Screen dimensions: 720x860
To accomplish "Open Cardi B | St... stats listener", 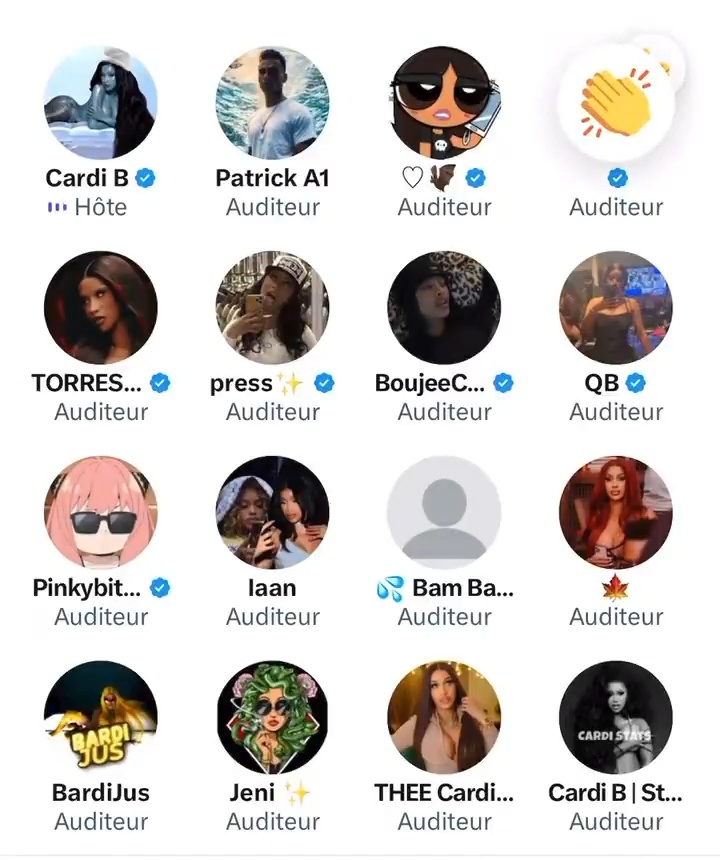I will (615, 718).
